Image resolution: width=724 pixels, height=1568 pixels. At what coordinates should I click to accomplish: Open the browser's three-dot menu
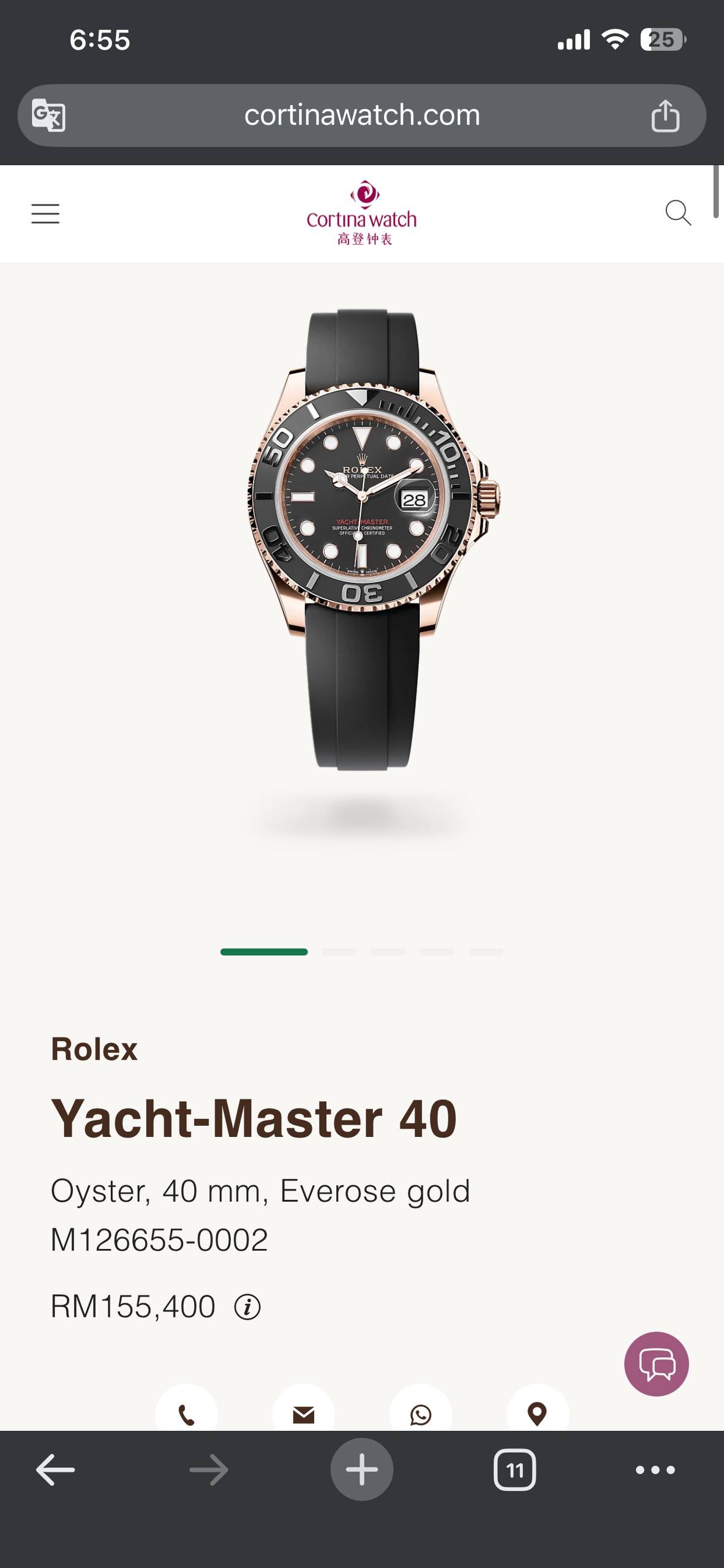[655, 1469]
